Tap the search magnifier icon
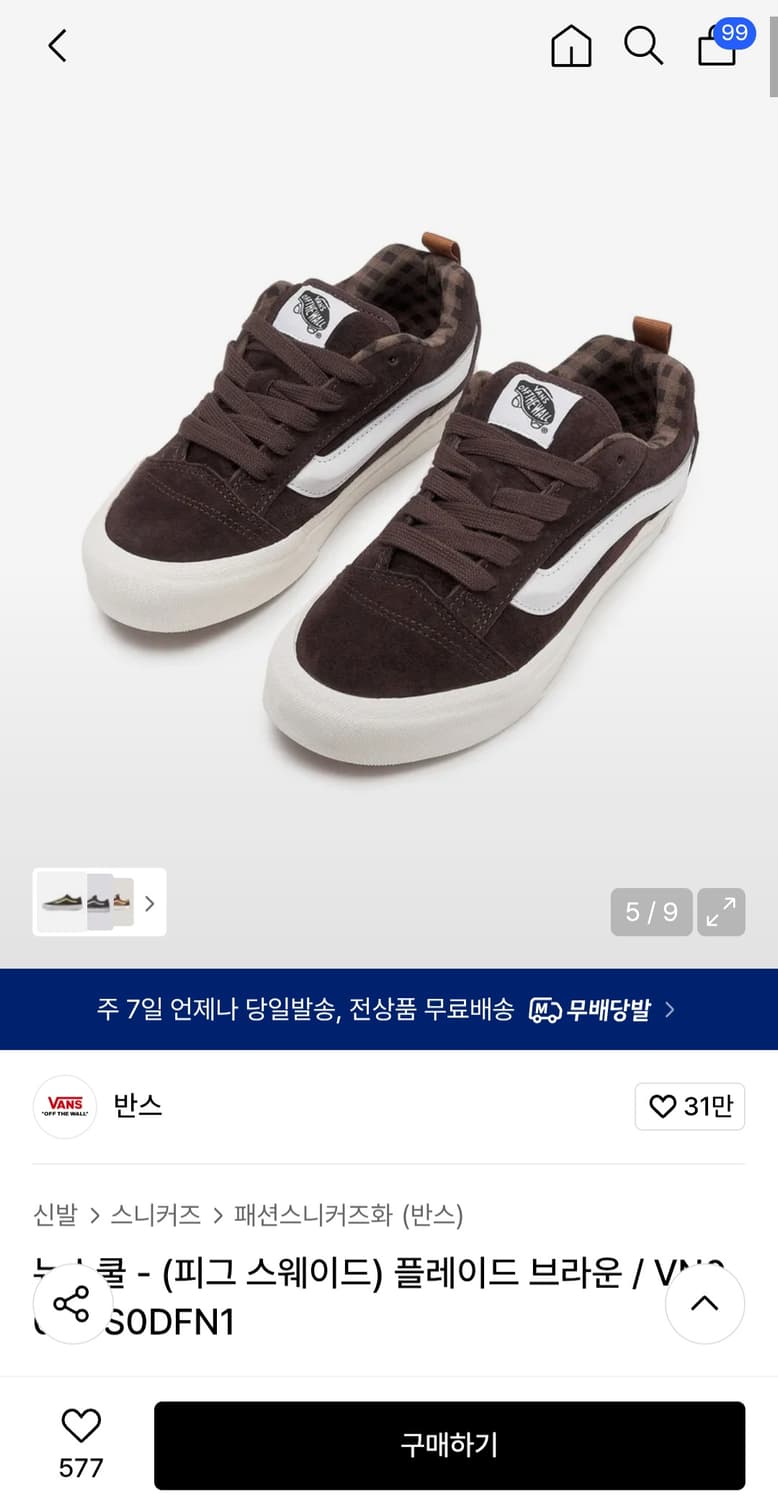 point(643,45)
